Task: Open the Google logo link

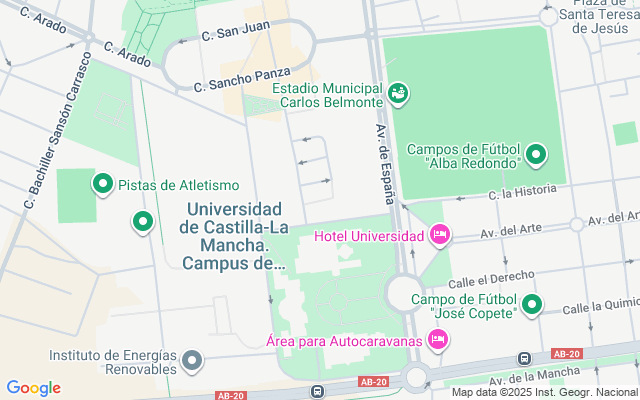Action: point(33,388)
